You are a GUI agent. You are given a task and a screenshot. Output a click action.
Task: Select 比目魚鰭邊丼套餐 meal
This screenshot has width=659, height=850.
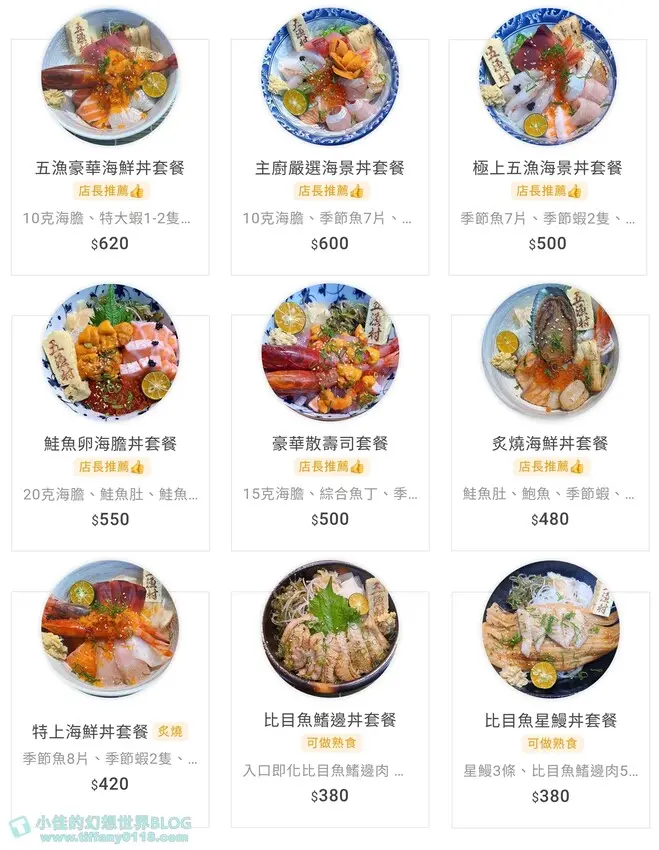pos(330,720)
